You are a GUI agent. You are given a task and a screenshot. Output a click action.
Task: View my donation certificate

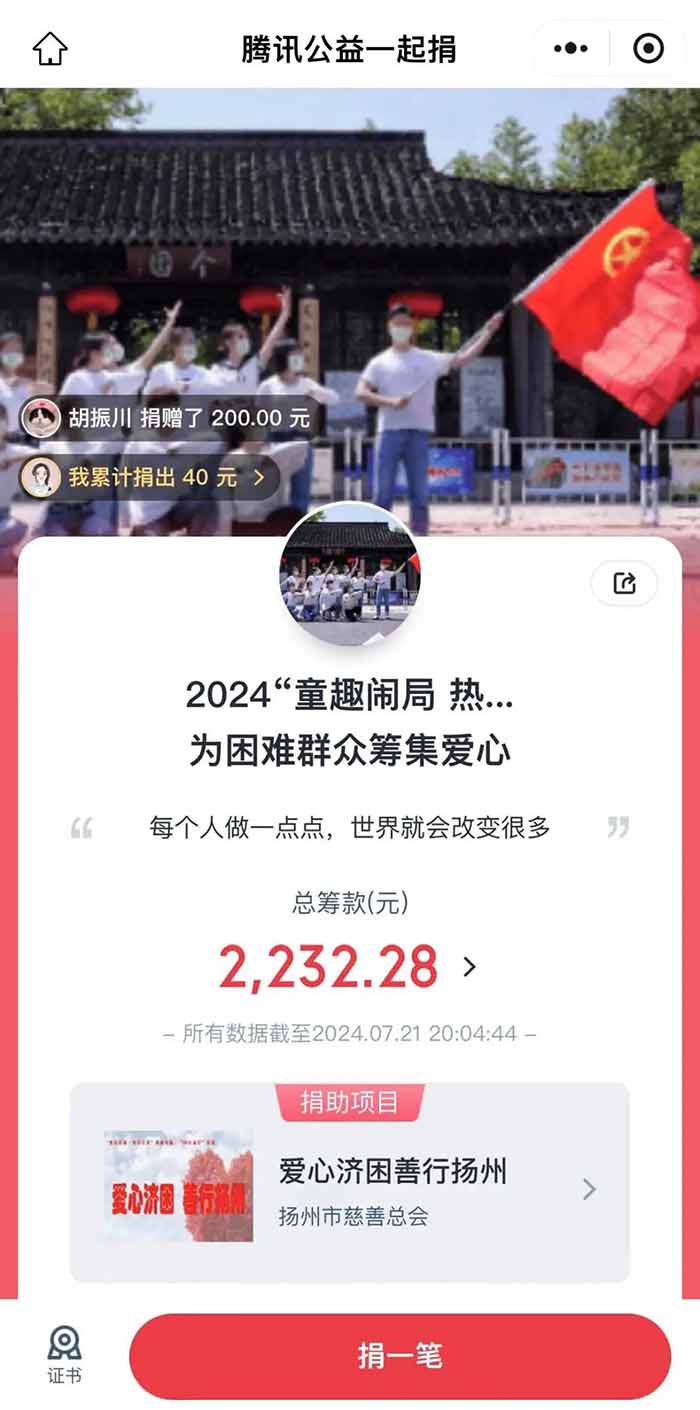[x=64, y=1355]
